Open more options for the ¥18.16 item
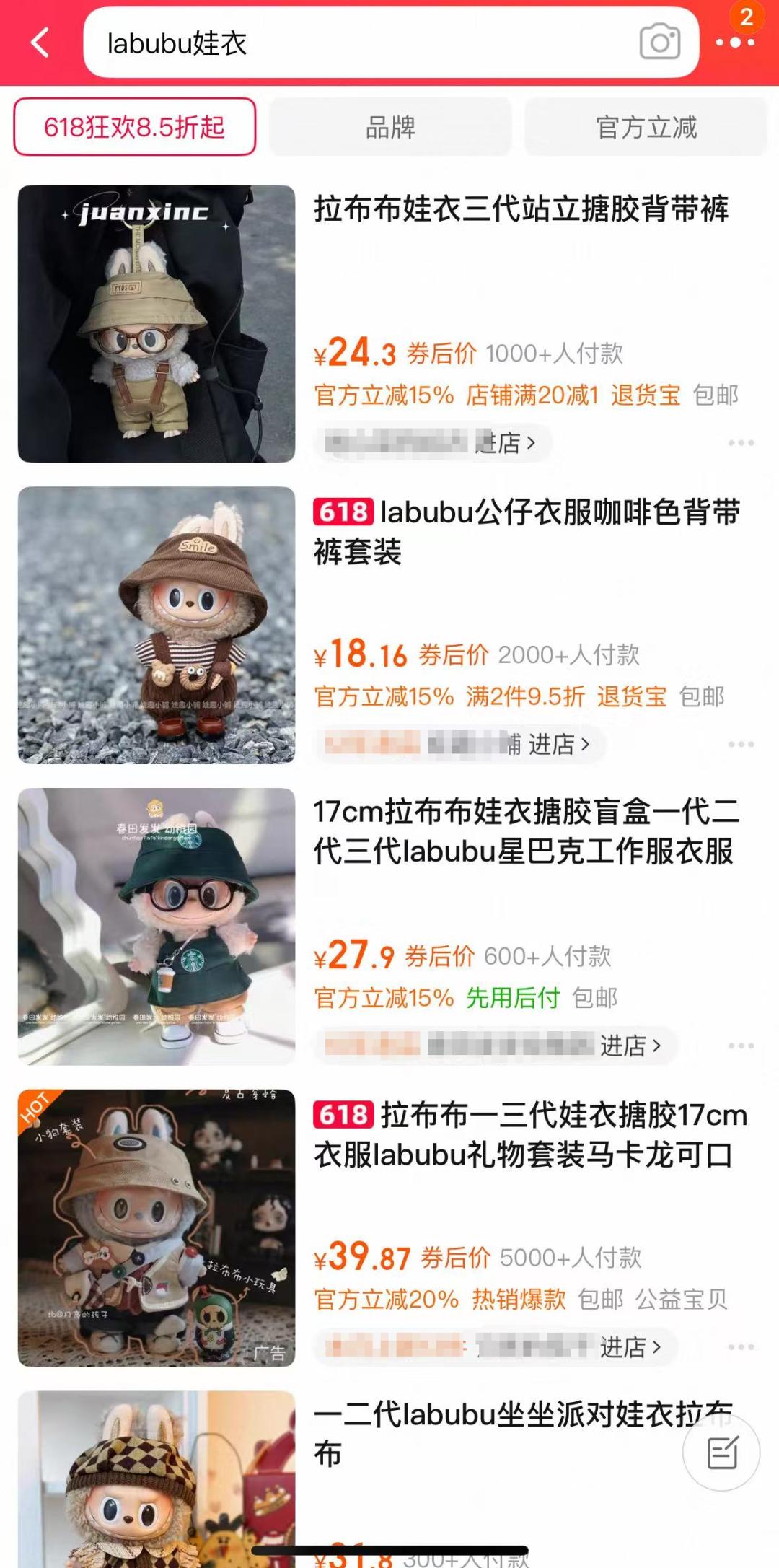This screenshot has height=1568, width=779. 741,744
